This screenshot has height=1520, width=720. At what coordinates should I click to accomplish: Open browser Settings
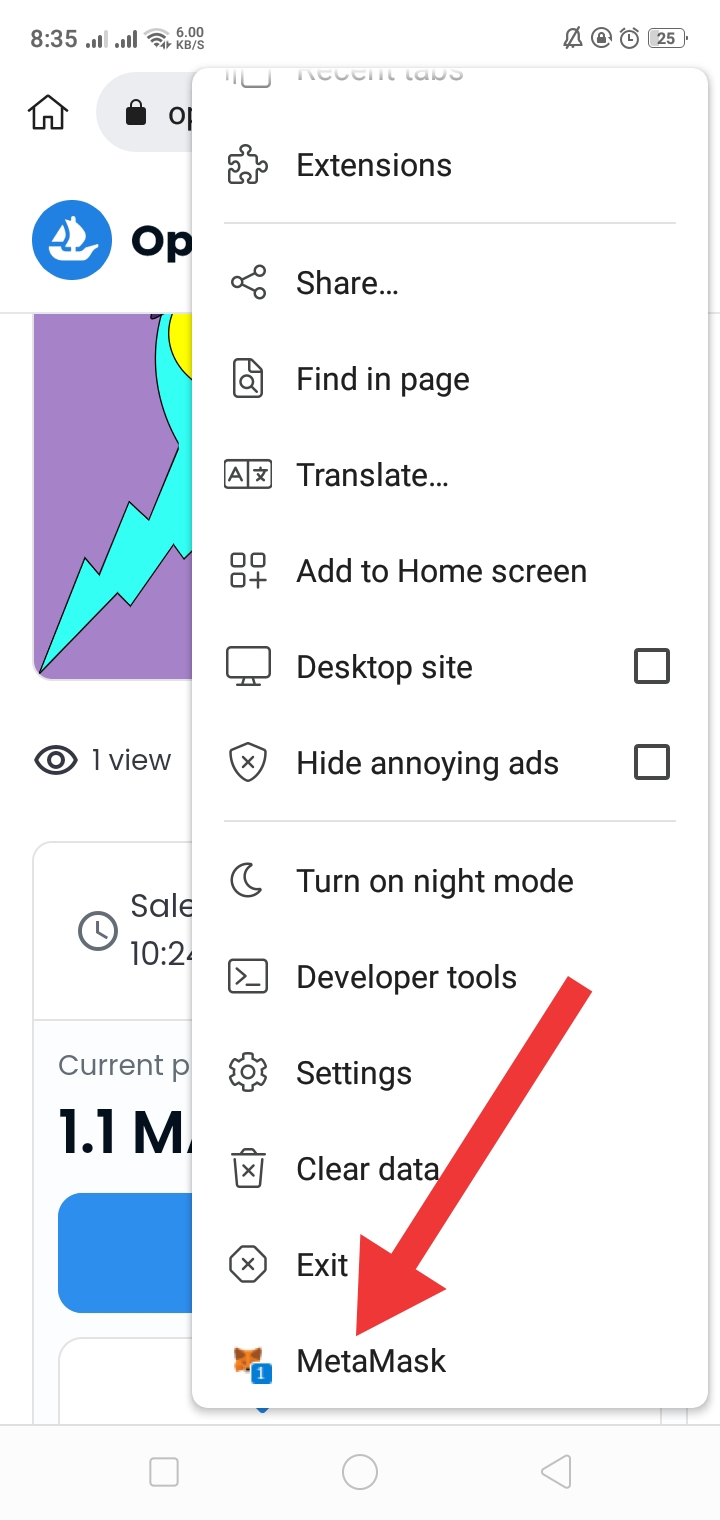(354, 1073)
